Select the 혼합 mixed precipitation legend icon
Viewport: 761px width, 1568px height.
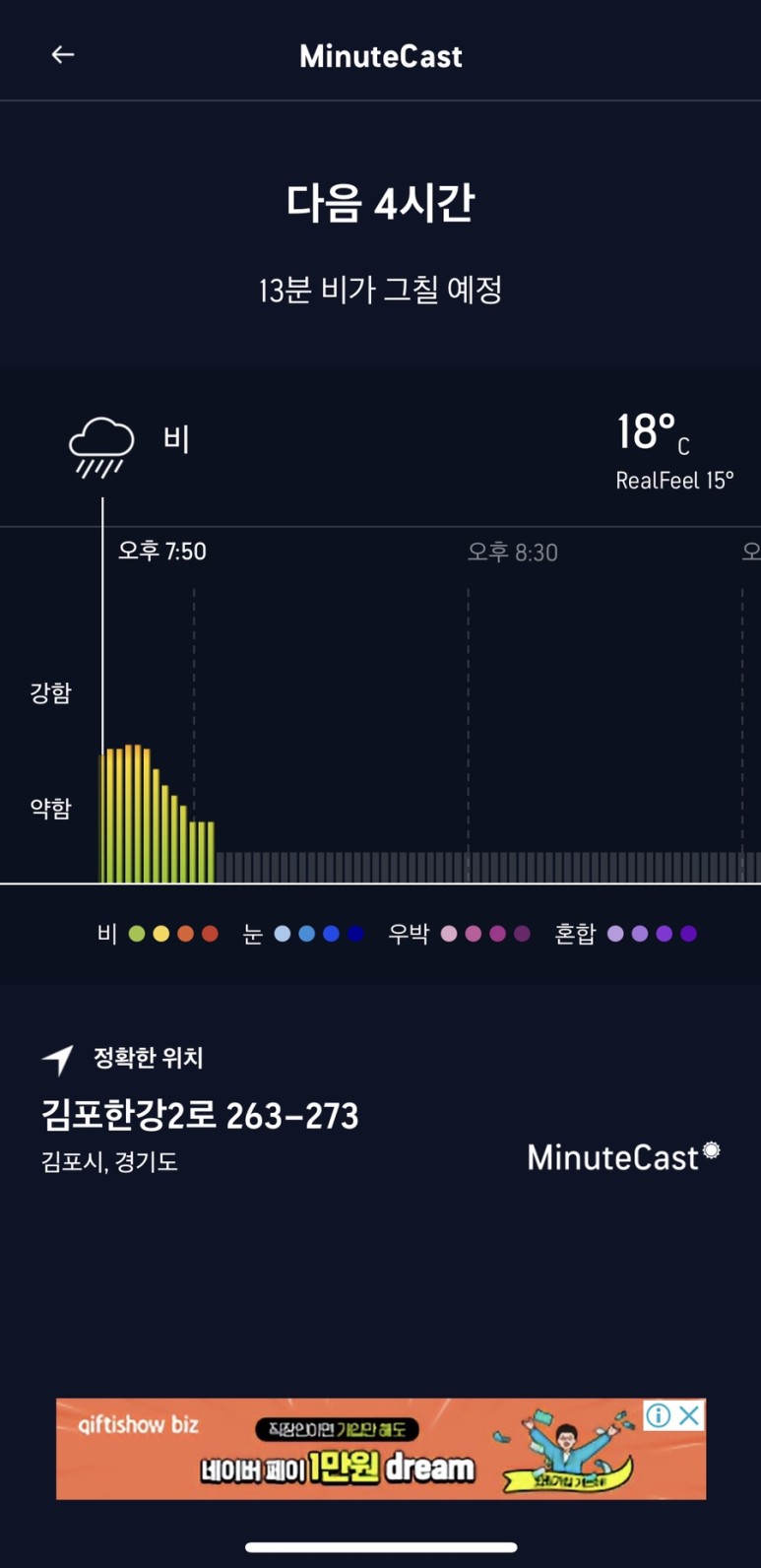(616, 933)
